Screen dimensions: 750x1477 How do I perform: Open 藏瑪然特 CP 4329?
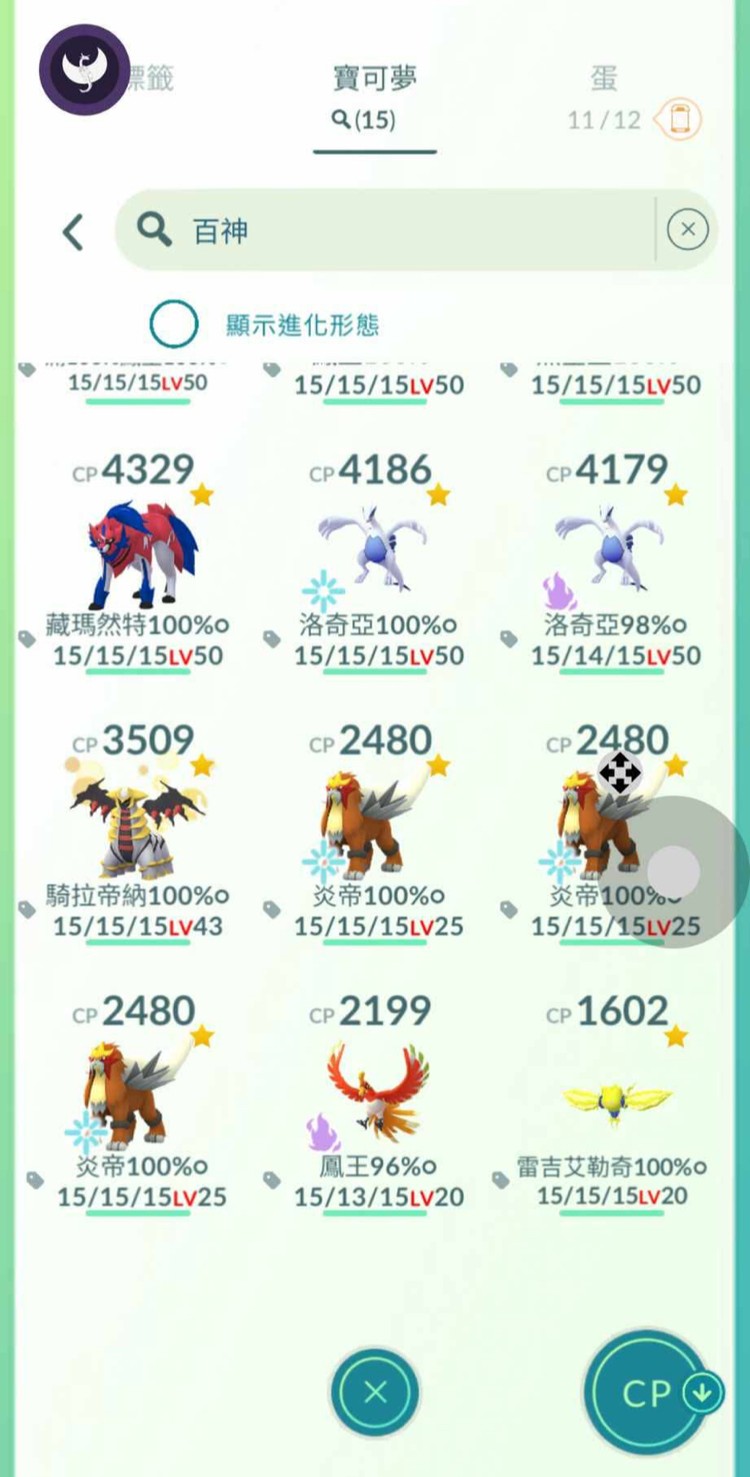coord(140,555)
